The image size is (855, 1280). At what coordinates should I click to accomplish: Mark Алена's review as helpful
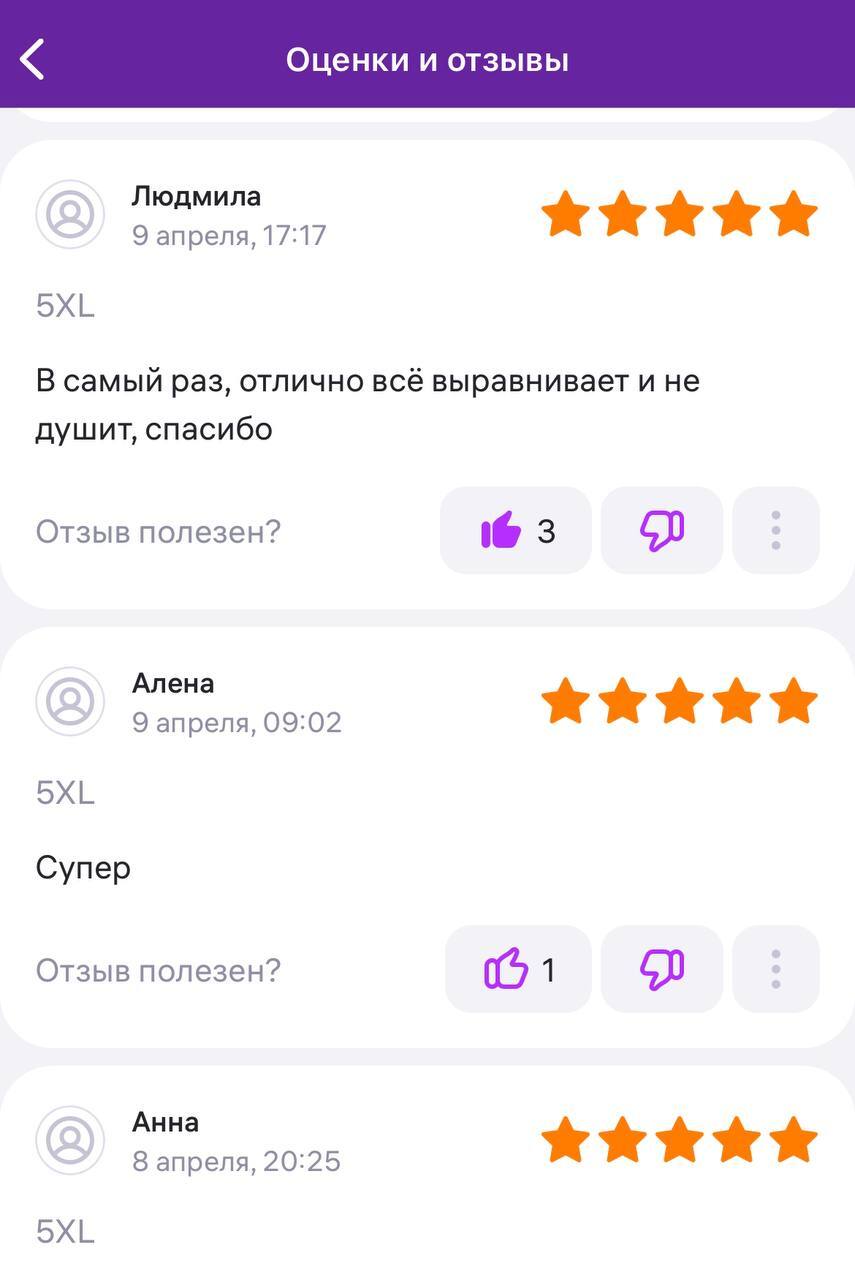pos(518,969)
